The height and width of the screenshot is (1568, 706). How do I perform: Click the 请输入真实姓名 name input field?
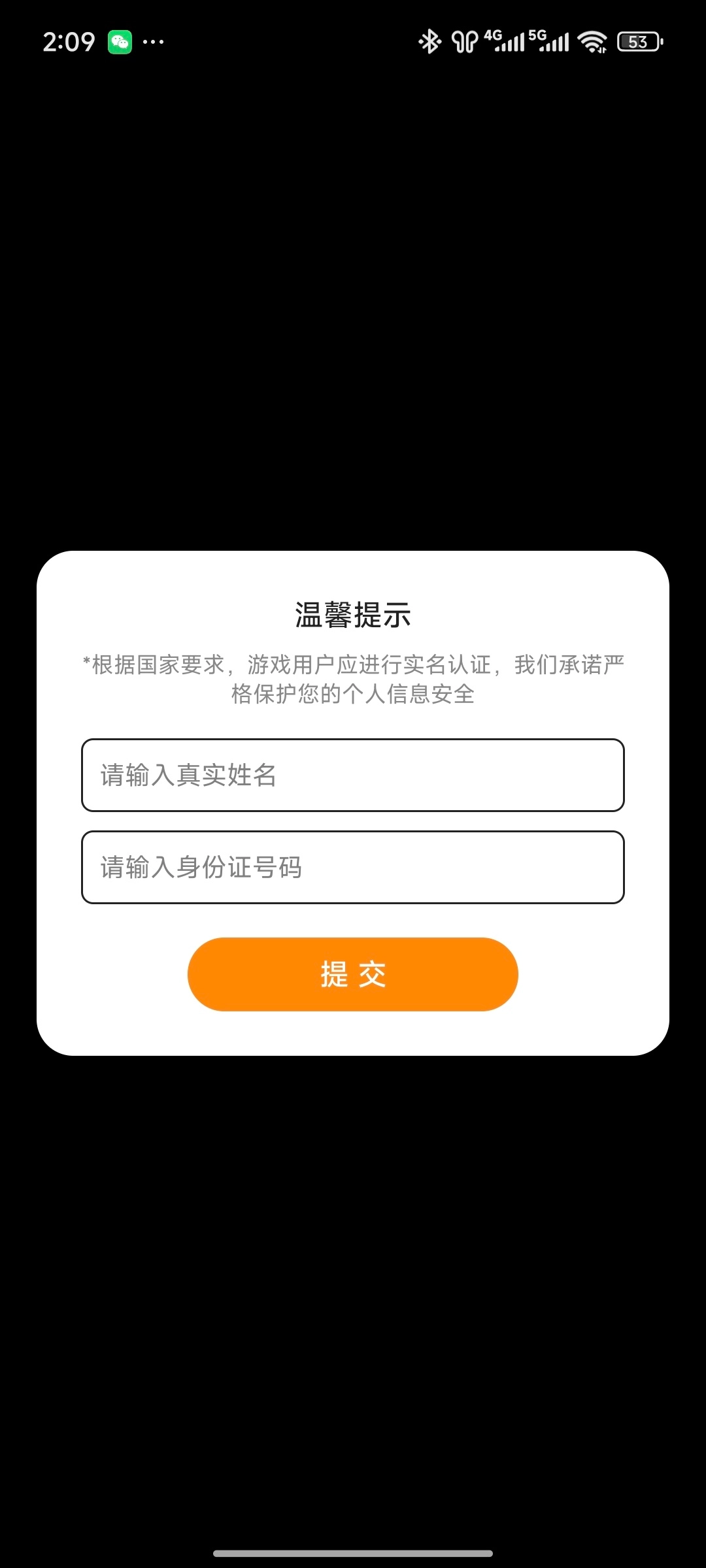[352, 776]
